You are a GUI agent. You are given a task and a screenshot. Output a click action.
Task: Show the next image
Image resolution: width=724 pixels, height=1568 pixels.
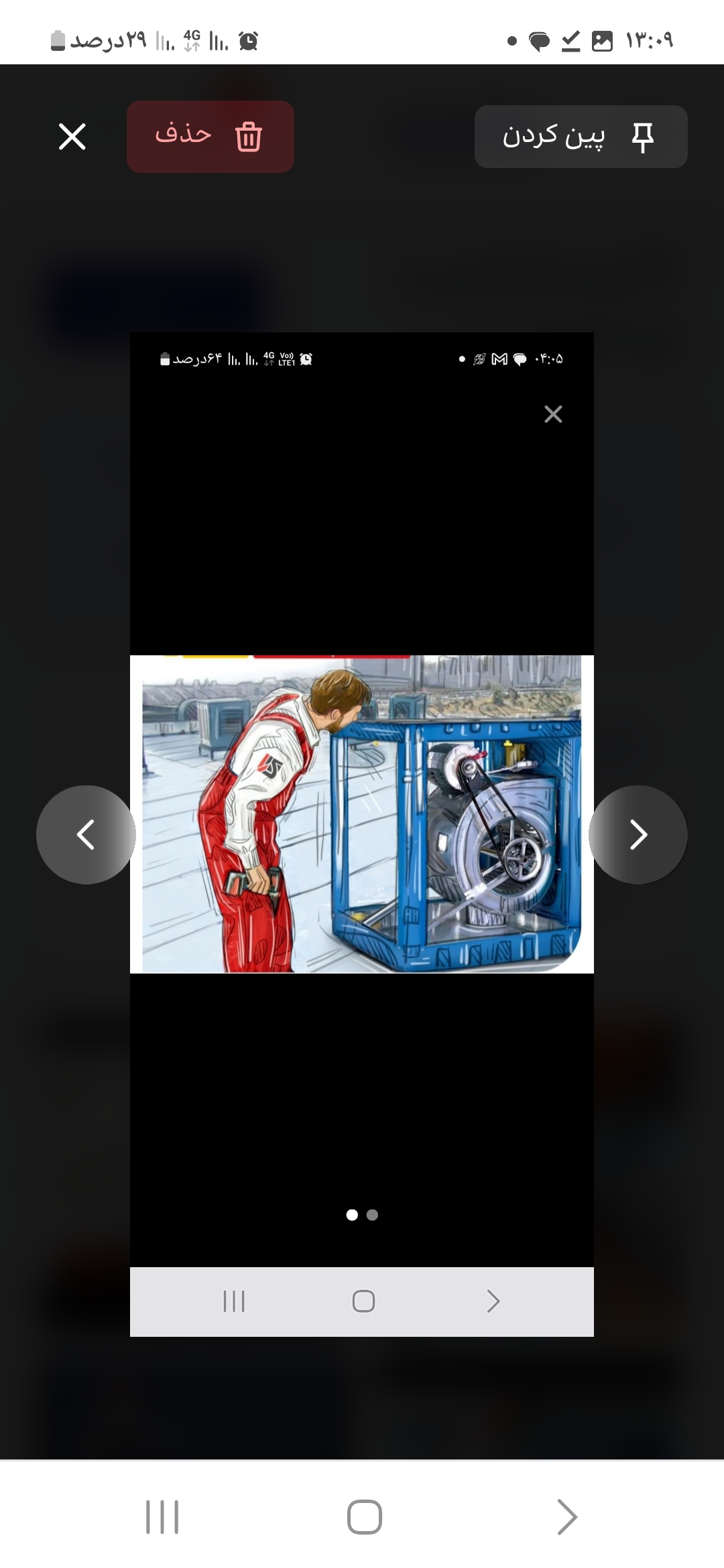pyautogui.click(x=638, y=835)
